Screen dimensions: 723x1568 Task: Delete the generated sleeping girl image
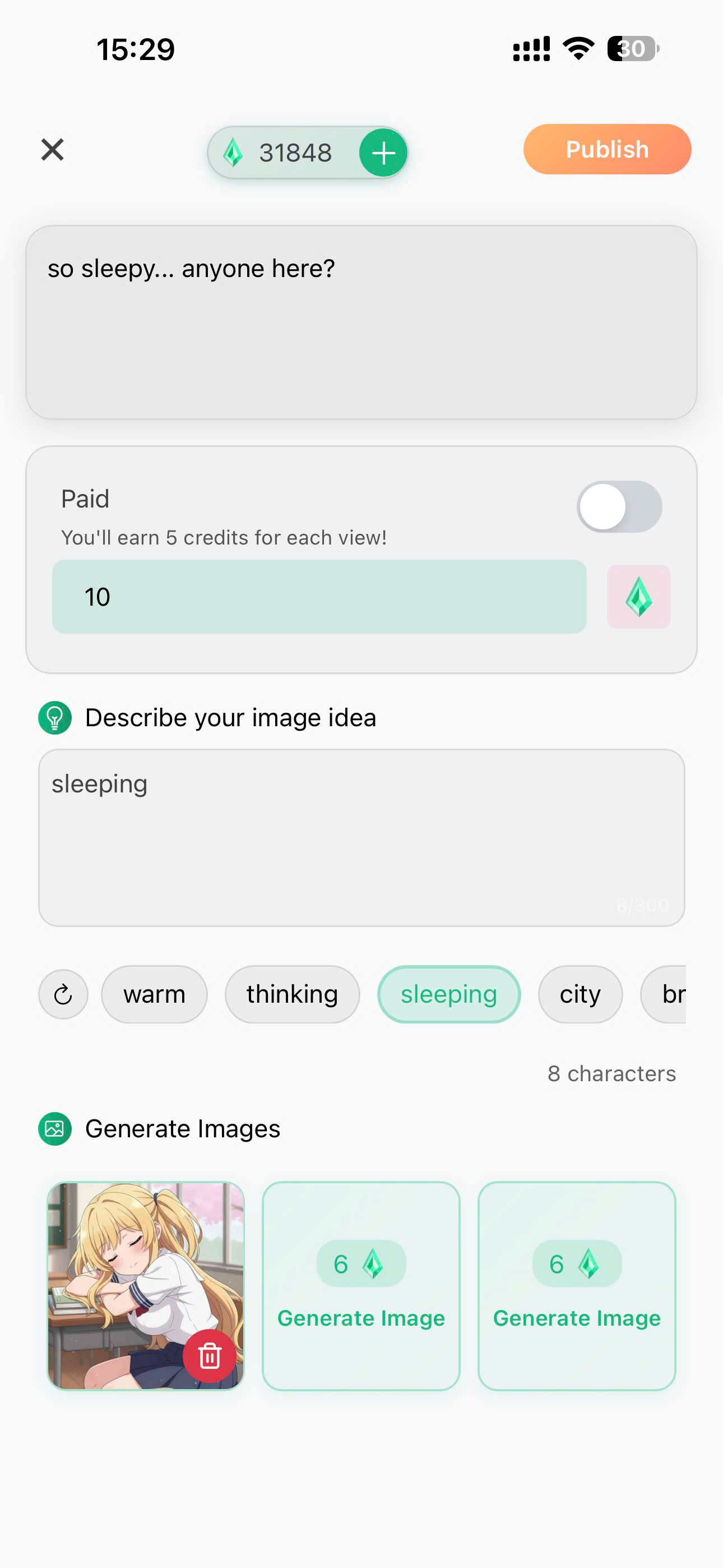tap(210, 1355)
